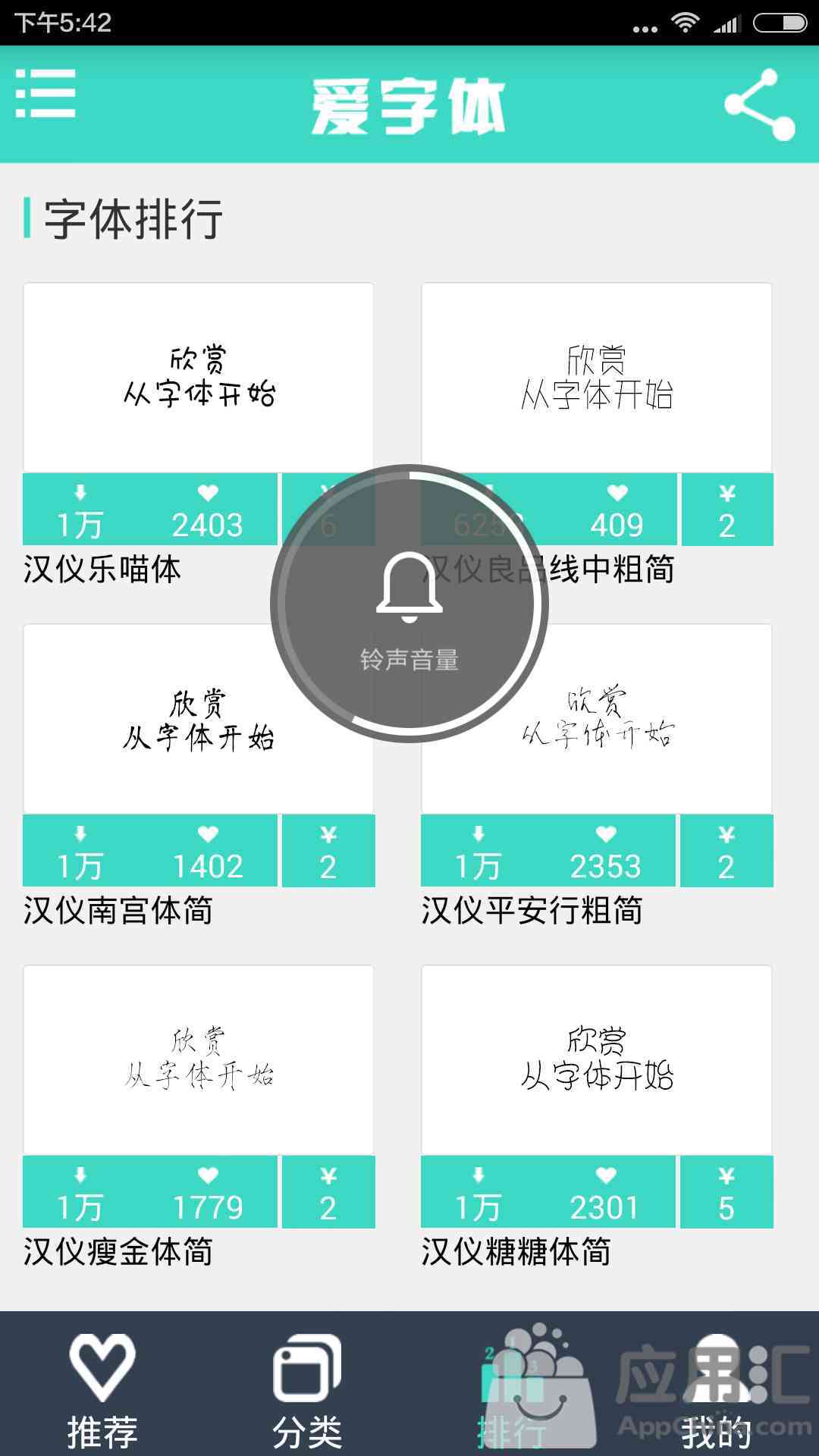Tap the ¥2 price button for 汉仪平安行粗简
This screenshot has height=1456, width=819.
(726, 851)
